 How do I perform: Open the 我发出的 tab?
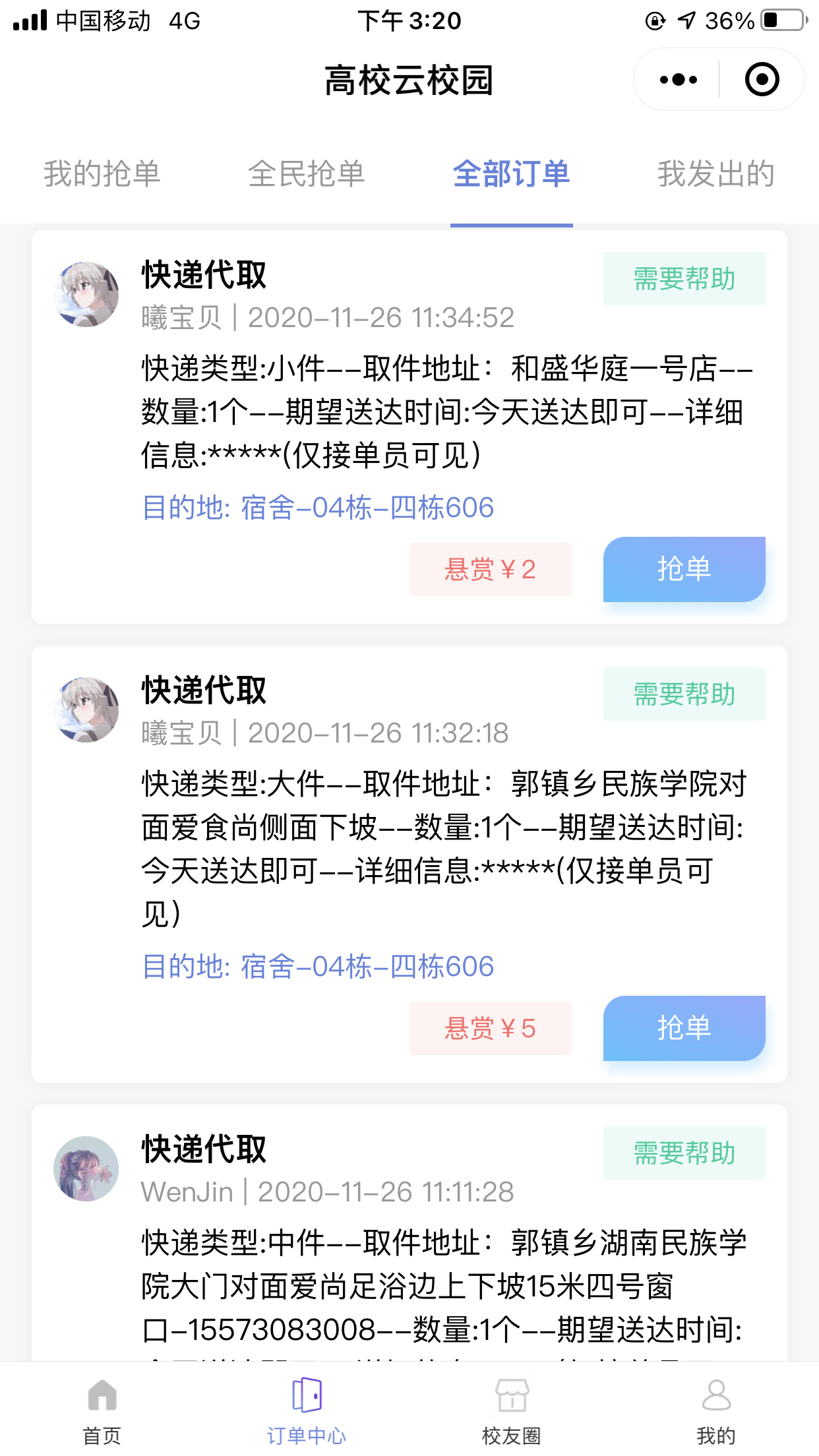[x=715, y=174]
